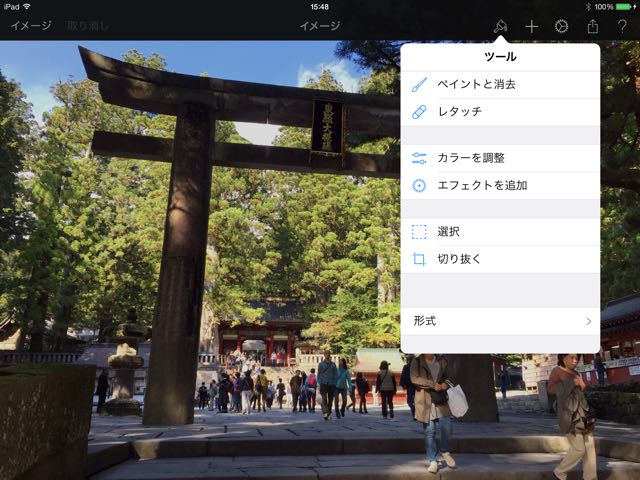Tap the paintbrush tools icon
640x480 pixels.
click(501, 26)
